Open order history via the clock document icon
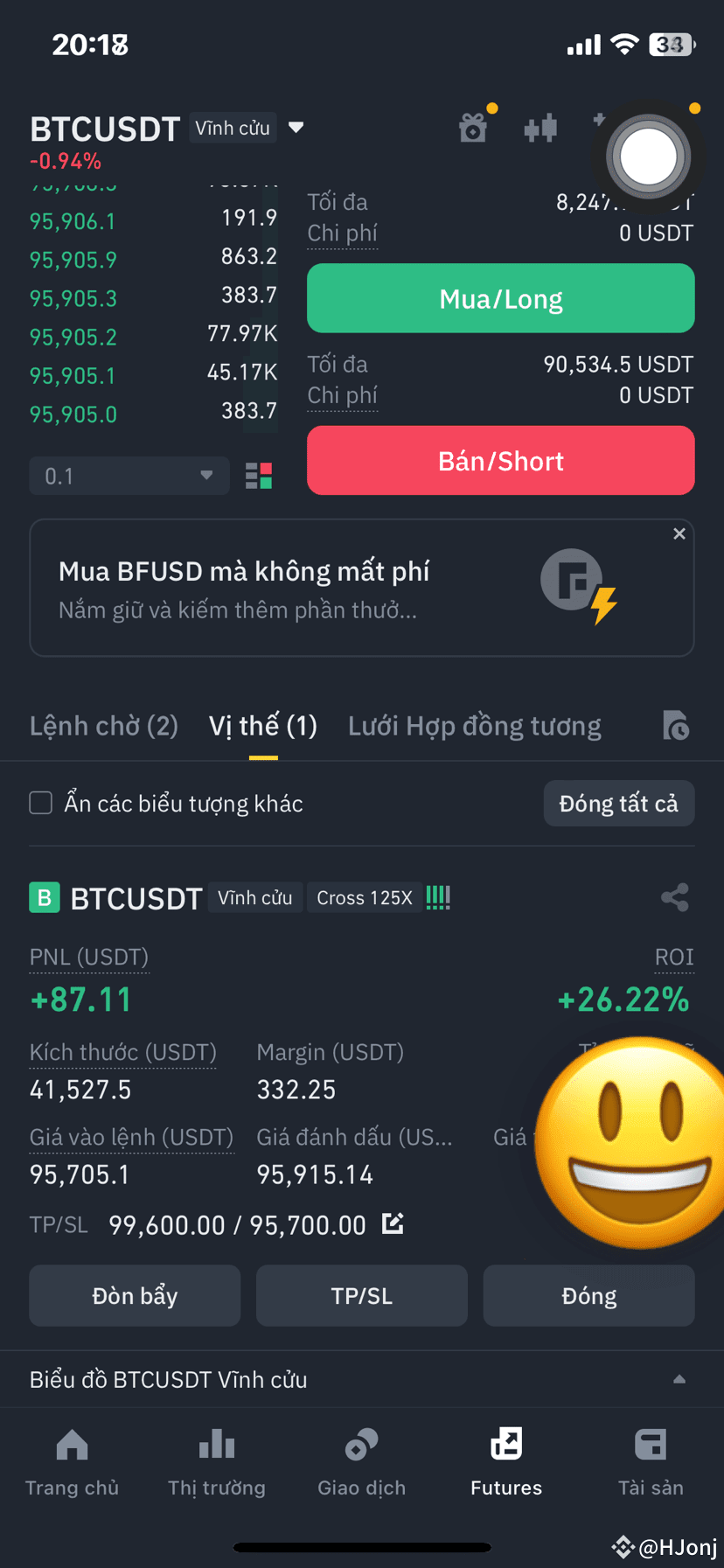Viewport: 724px width, 1568px height. [675, 726]
